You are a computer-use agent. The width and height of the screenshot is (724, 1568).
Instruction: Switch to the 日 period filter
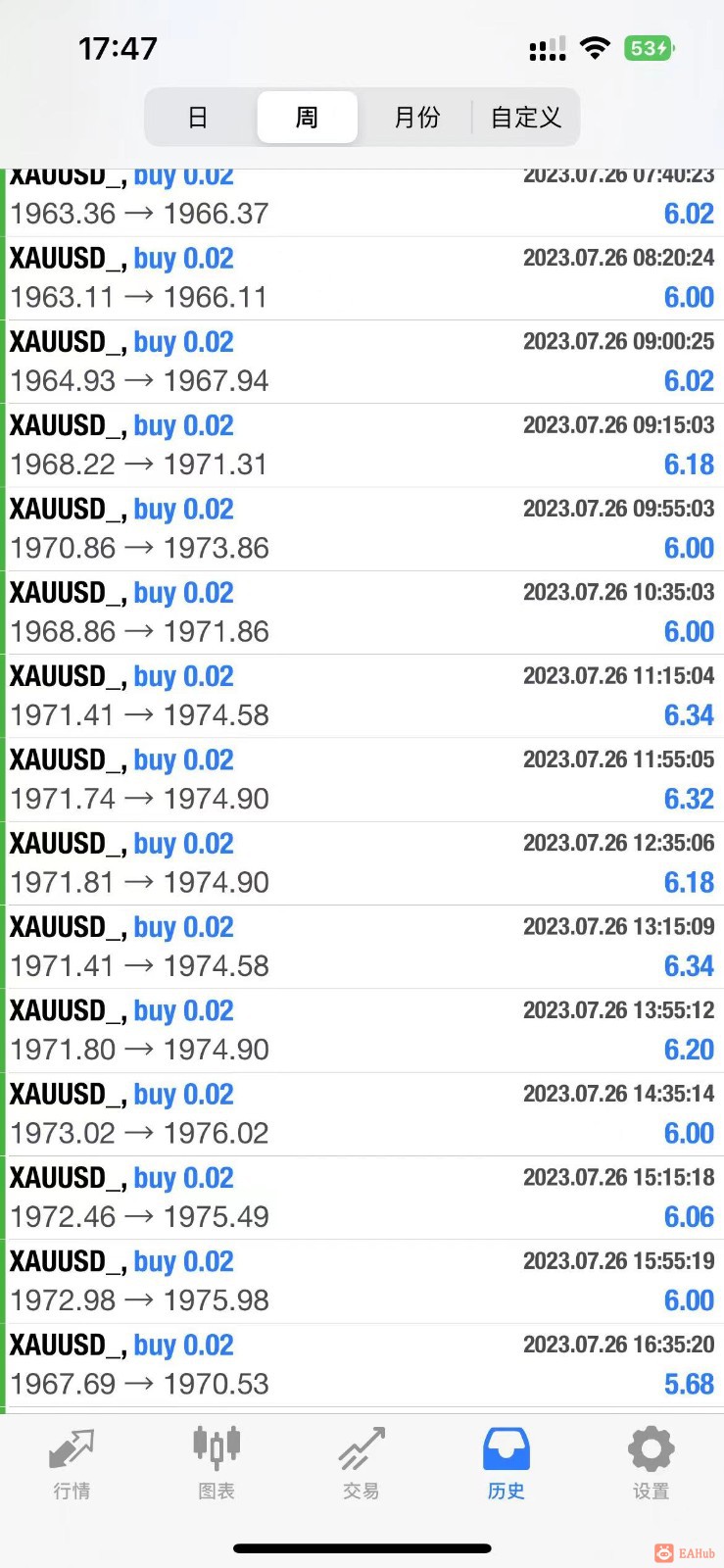coord(198,118)
